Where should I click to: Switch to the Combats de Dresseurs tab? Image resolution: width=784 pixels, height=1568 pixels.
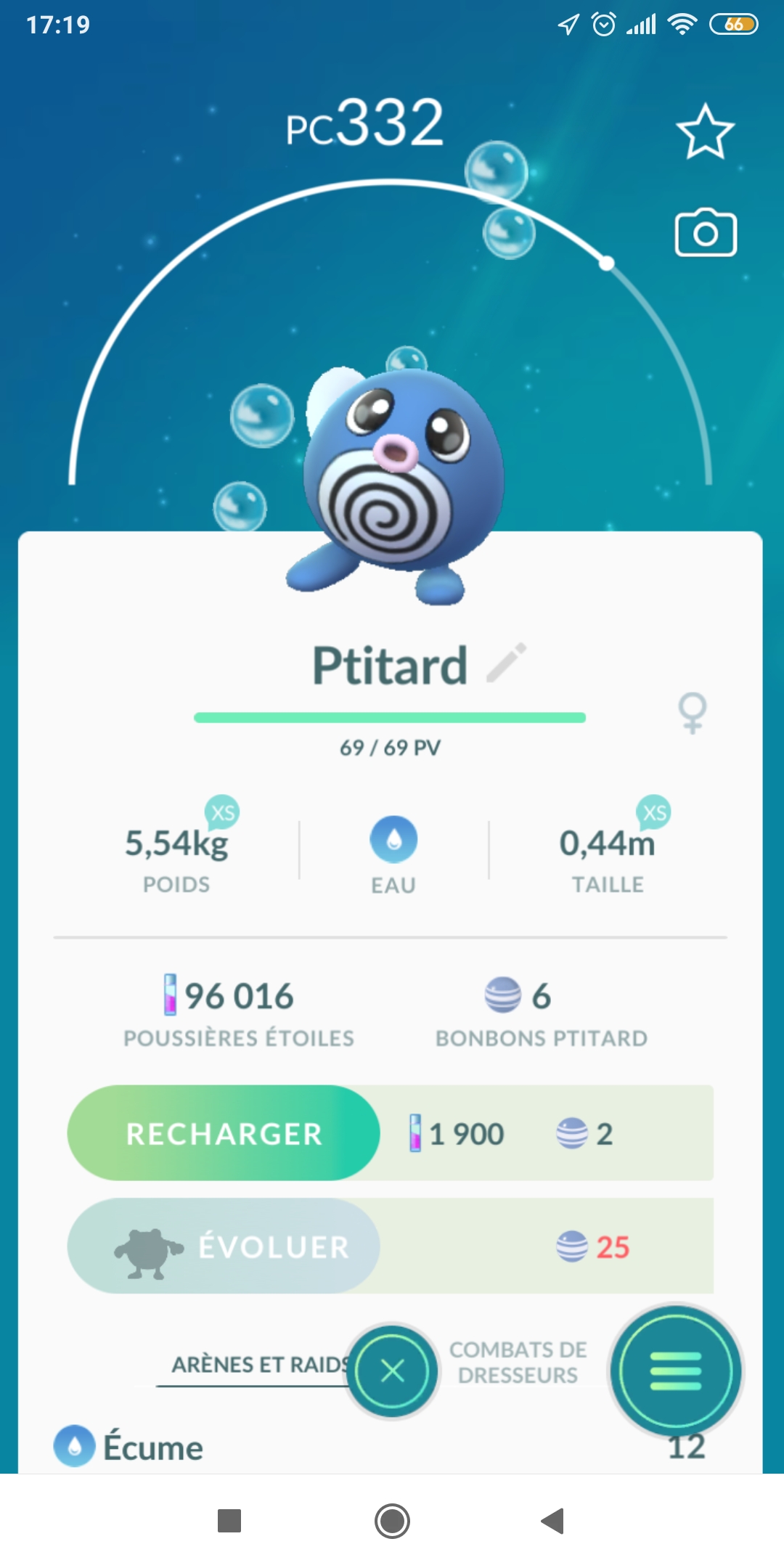(518, 1363)
